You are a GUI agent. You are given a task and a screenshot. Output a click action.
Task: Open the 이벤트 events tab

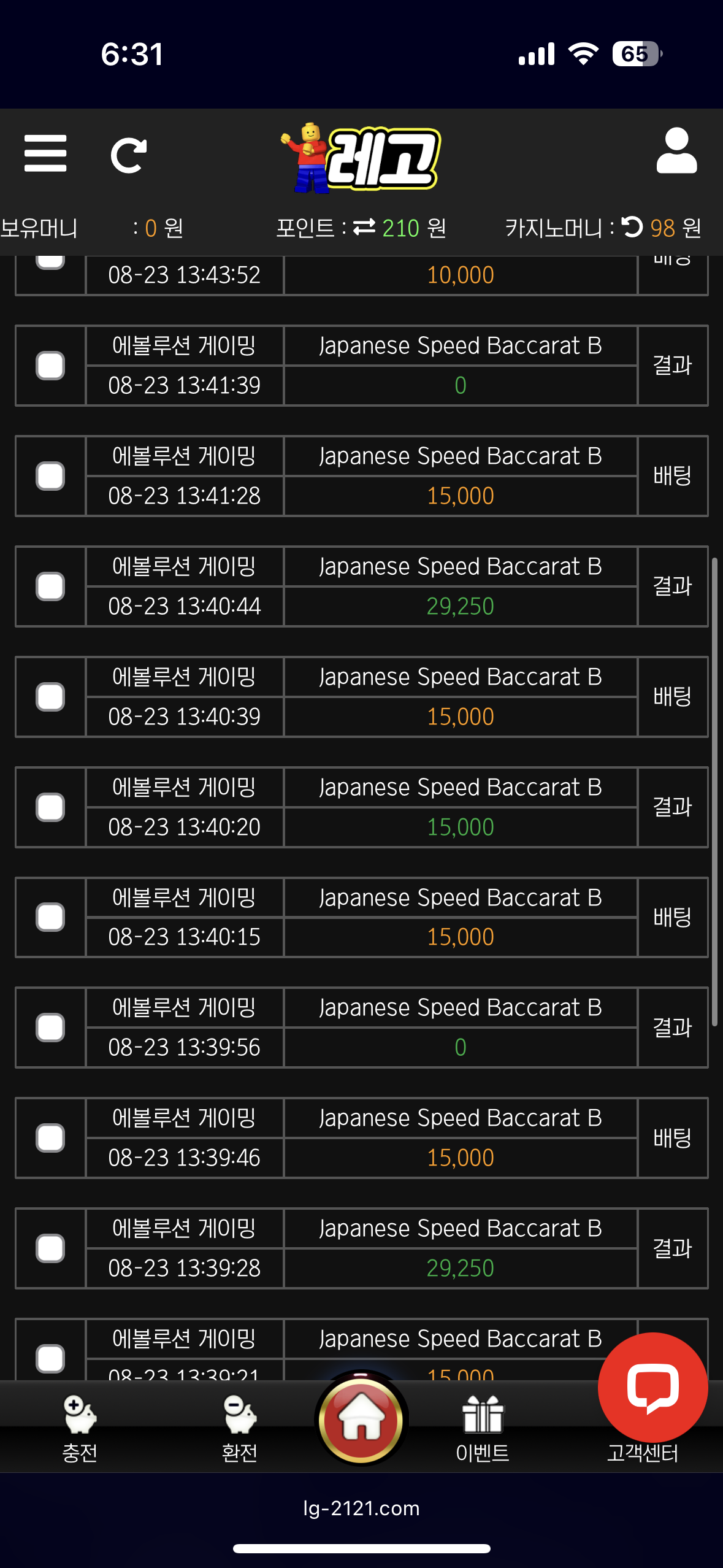coord(483,1426)
